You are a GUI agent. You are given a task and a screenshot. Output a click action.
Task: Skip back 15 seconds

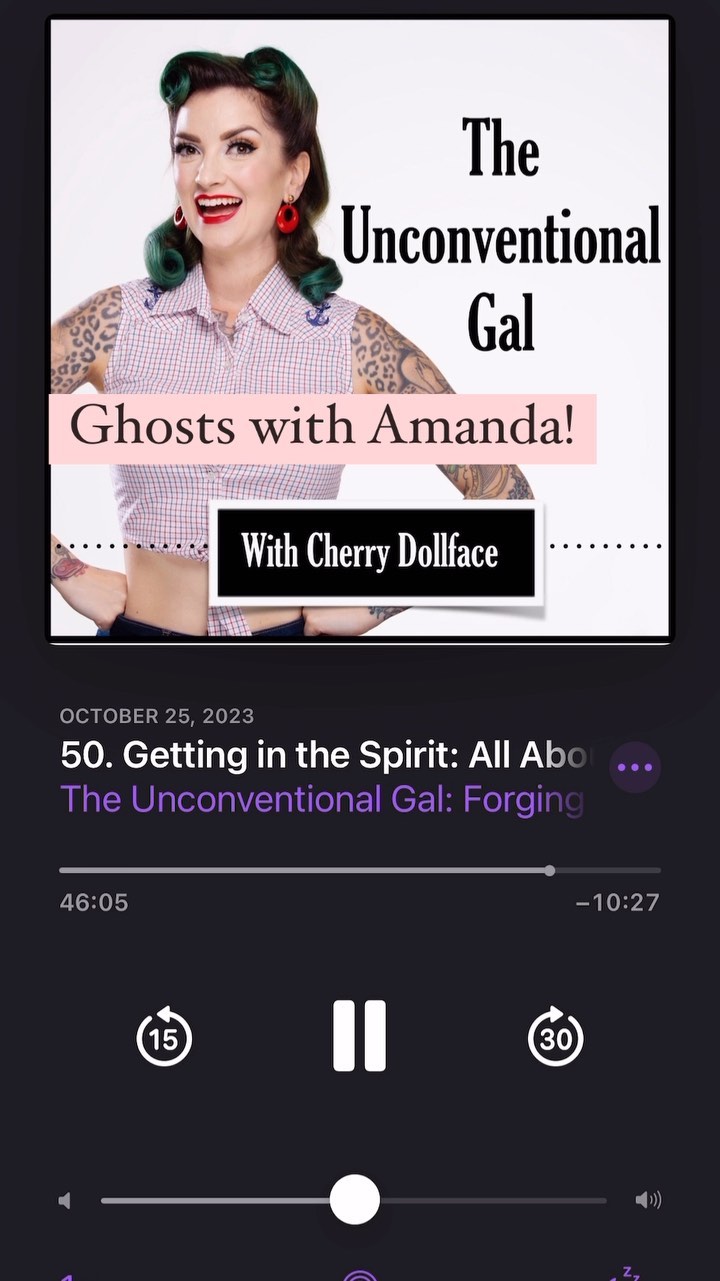pyautogui.click(x=164, y=1037)
